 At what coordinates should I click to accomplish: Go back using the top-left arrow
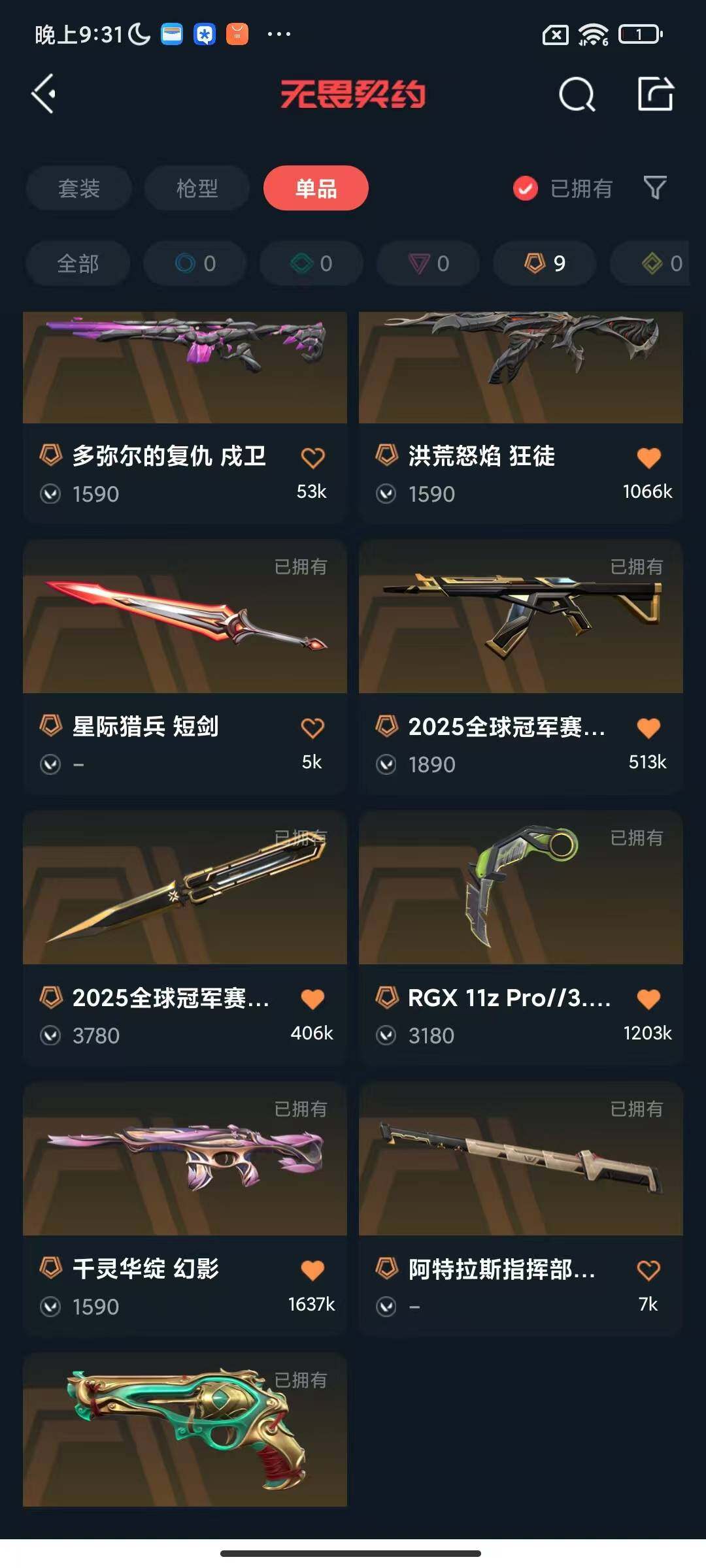tap(44, 94)
